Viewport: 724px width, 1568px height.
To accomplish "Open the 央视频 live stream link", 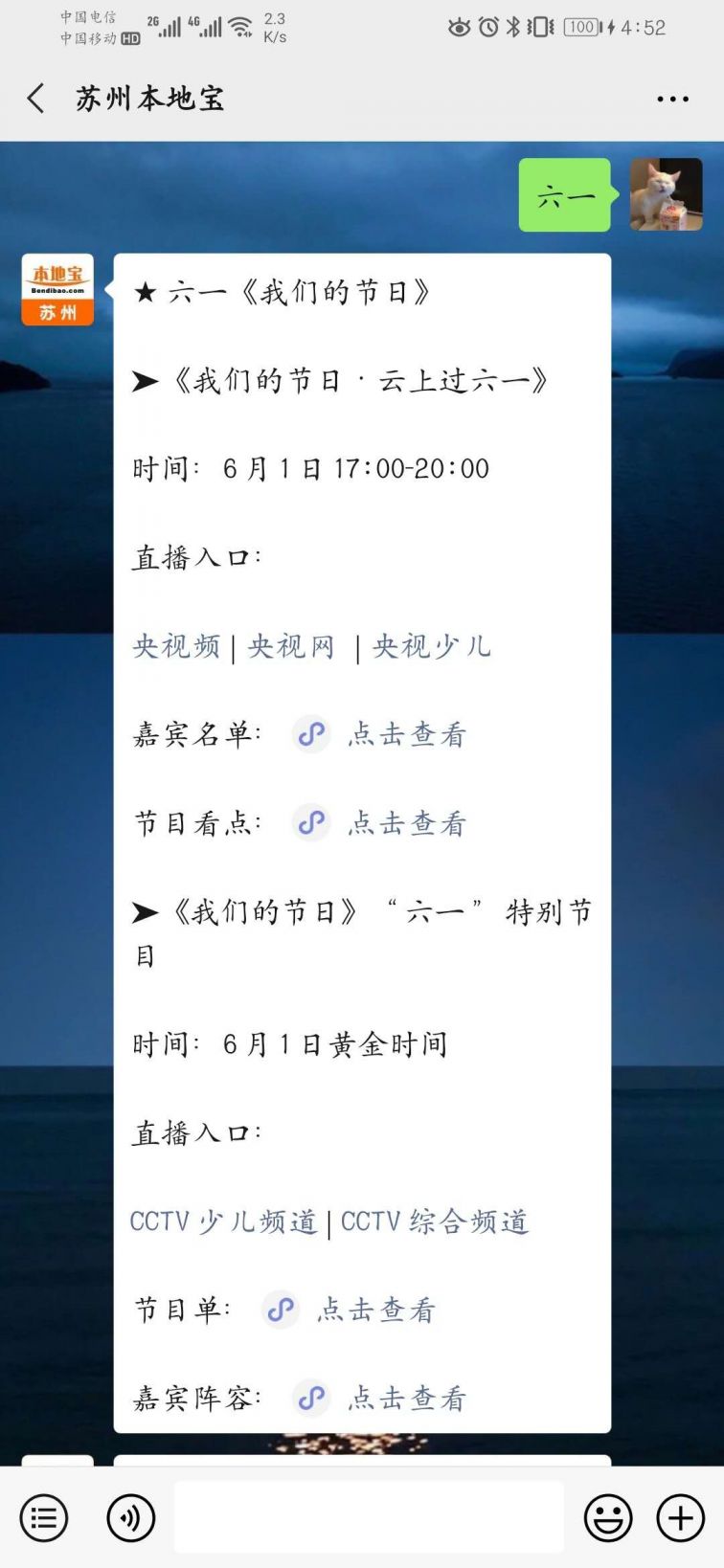I will [x=176, y=646].
